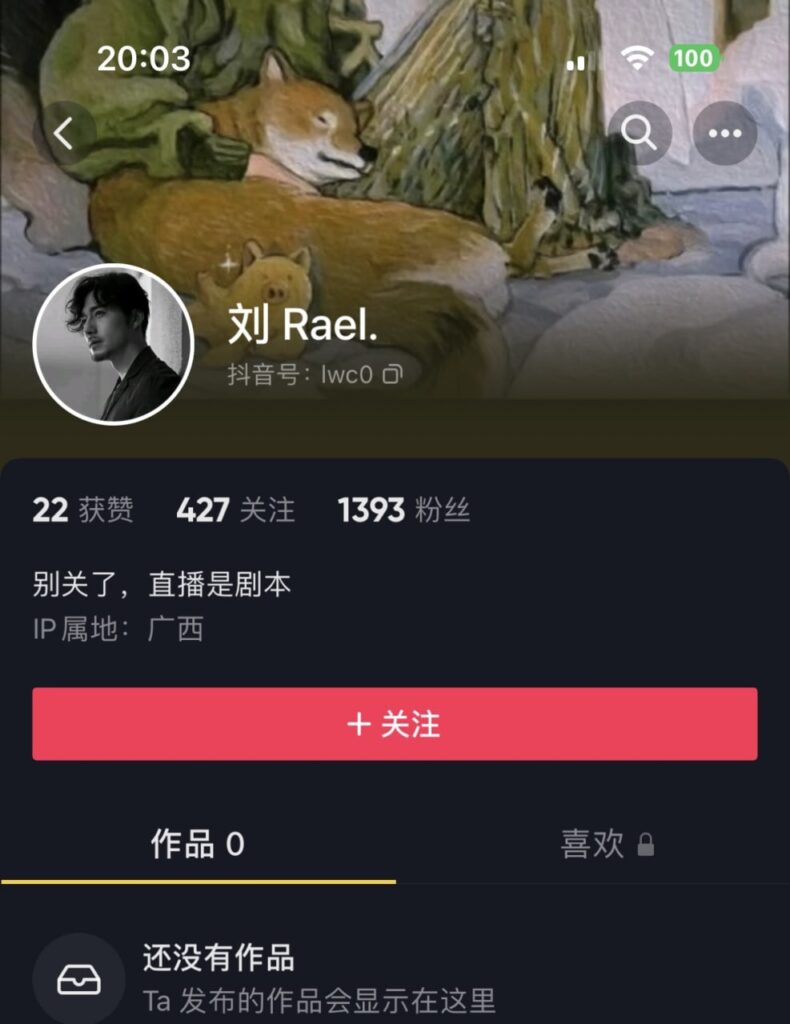Screen dimensions: 790x1024
Task: View the profile avatar photo
Action: coord(113,344)
